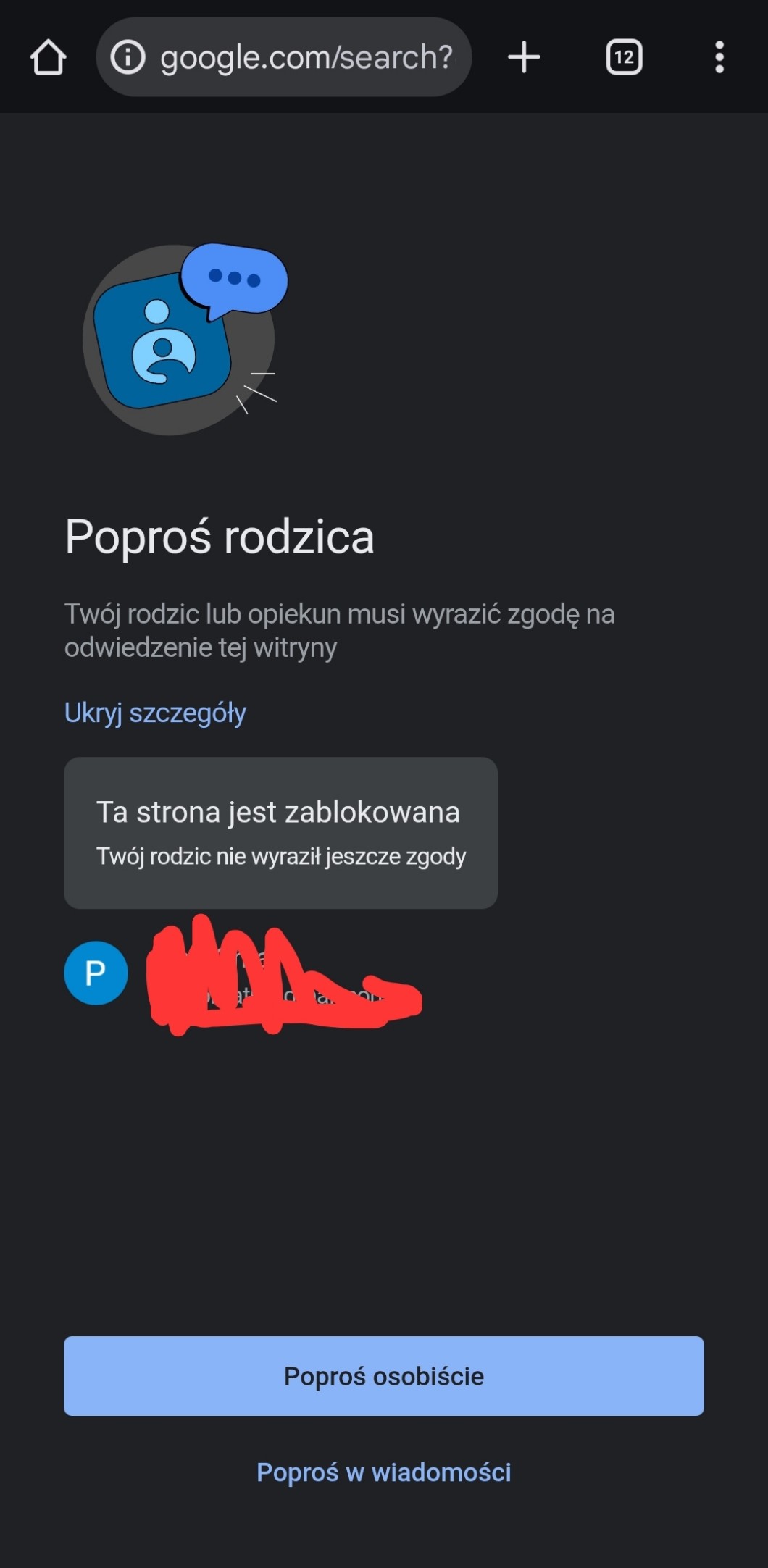Tap Poproś osobiście button
The image size is (768, 1568).
(383, 1375)
